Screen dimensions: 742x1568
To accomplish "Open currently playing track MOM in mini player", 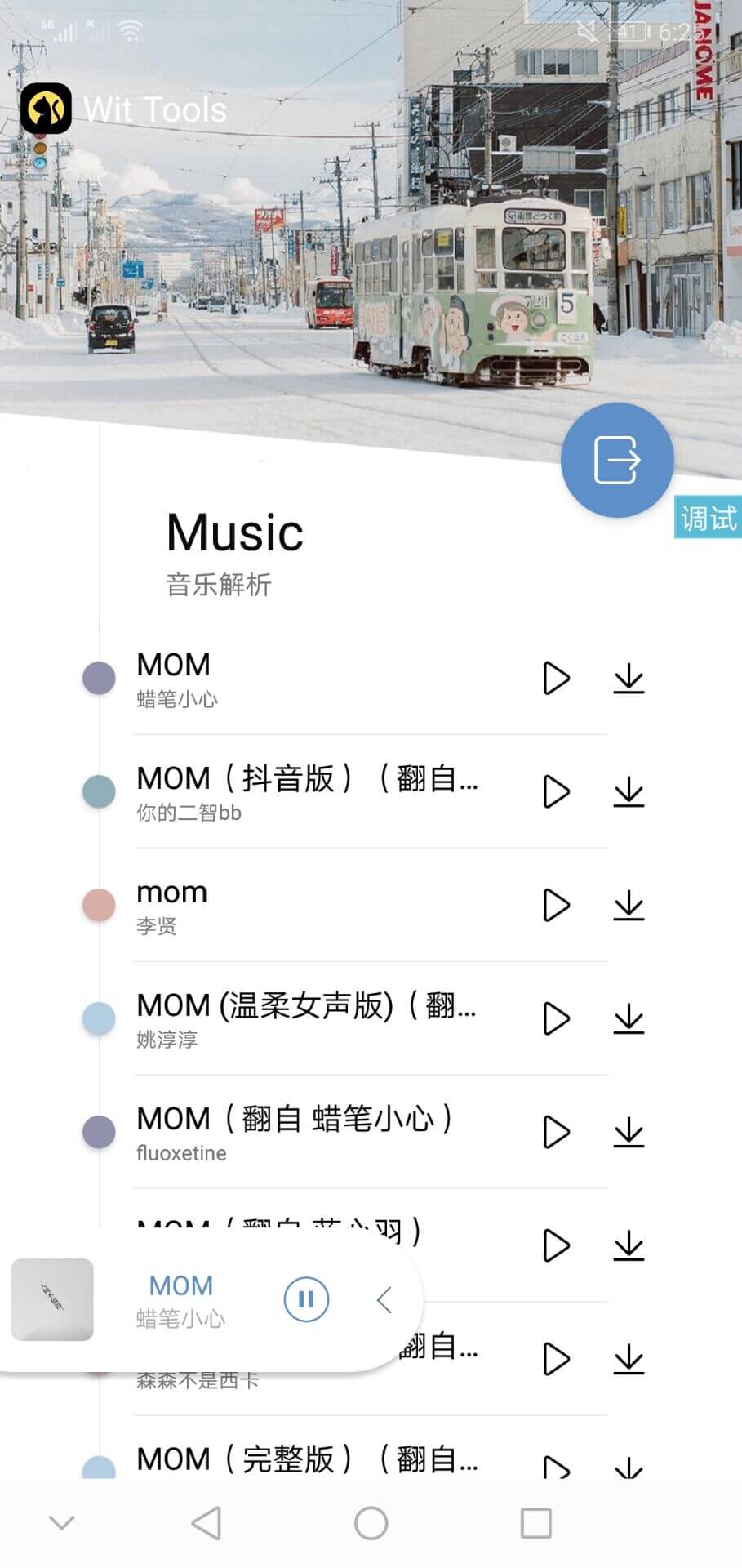I will pyautogui.click(x=181, y=1286).
